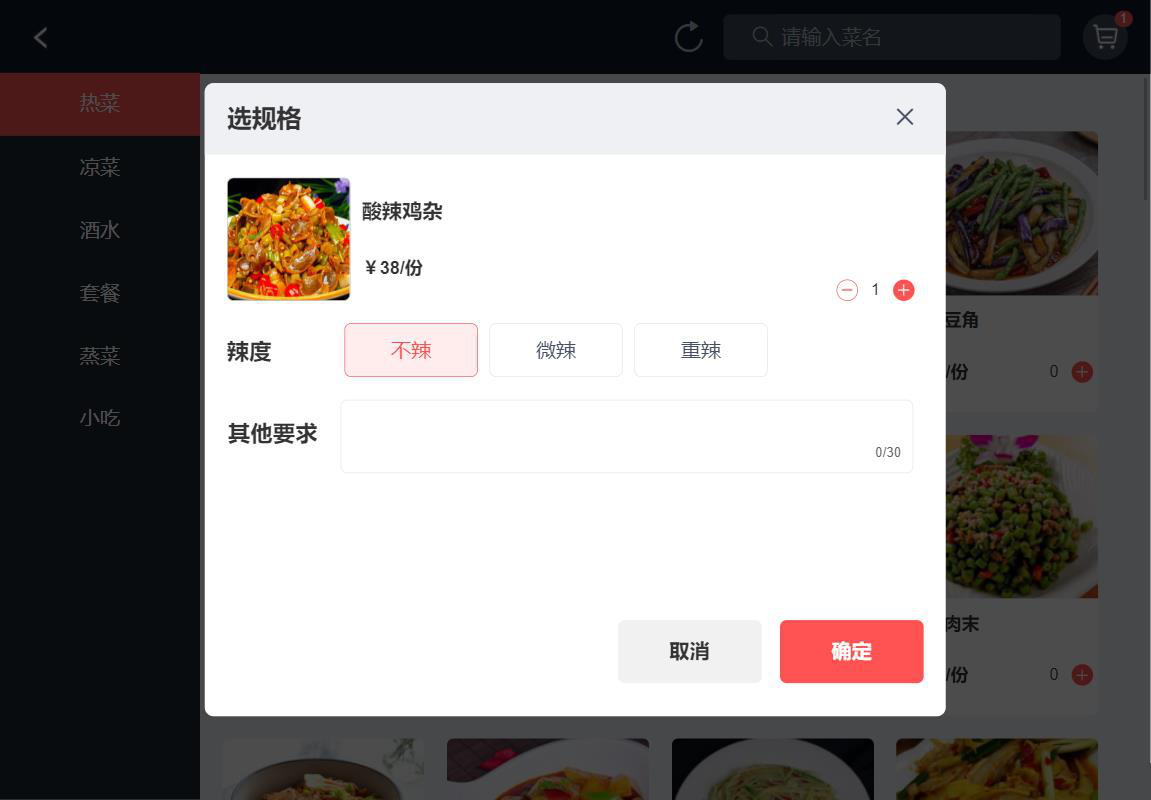Image resolution: width=1151 pixels, height=800 pixels.
Task: Select 不辣 spiciness option
Action: (x=411, y=350)
